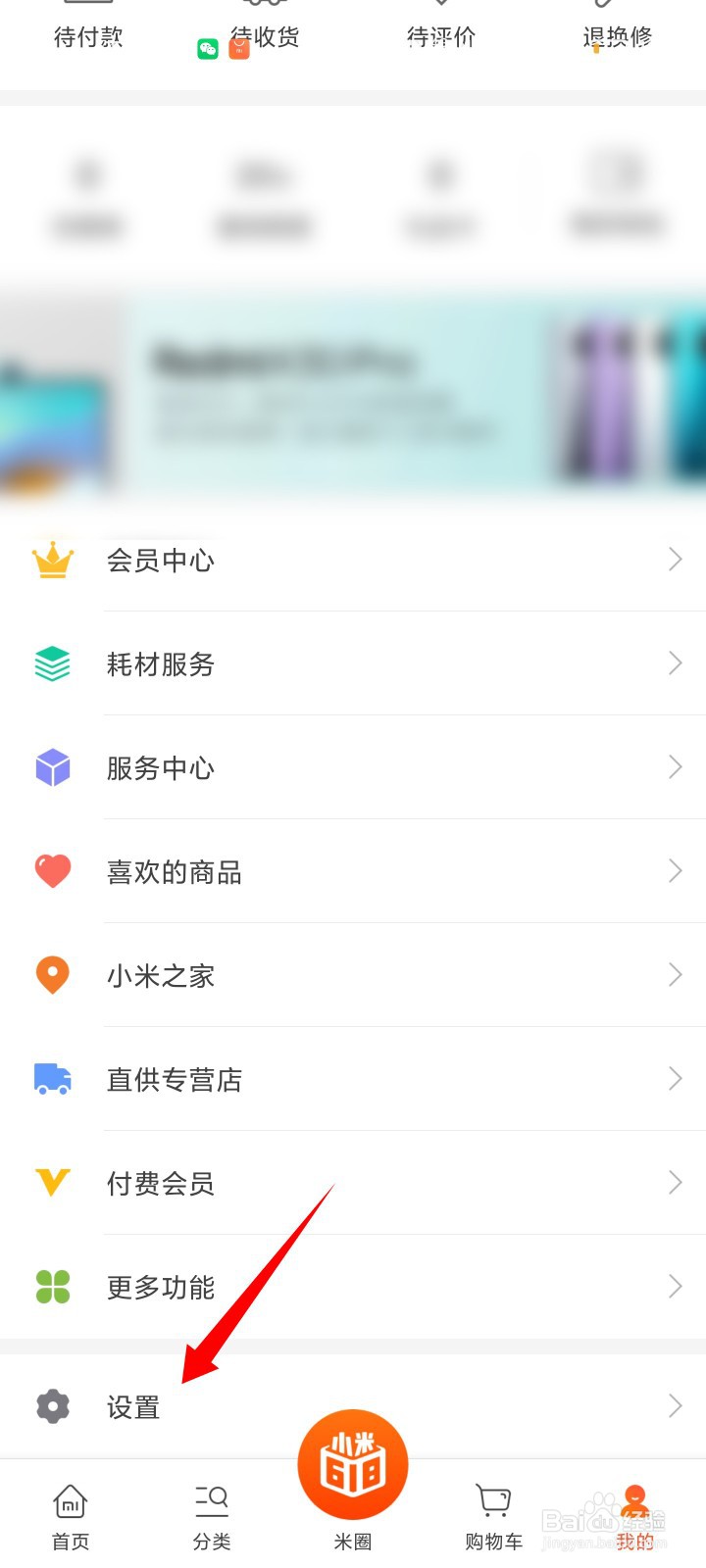The height and width of the screenshot is (1568, 706).
Task: Select the 我的 profile tab
Action: coord(635,1517)
